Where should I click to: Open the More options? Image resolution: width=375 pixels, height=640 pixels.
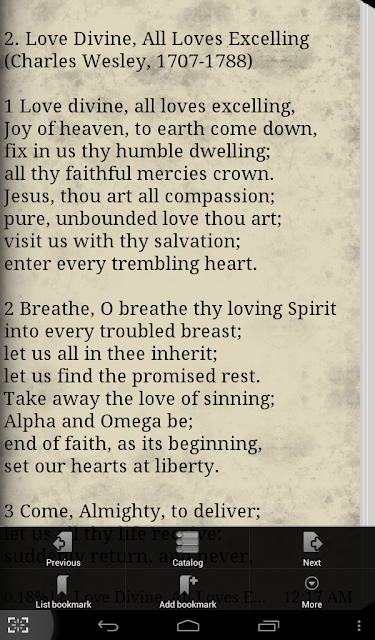coord(312,590)
